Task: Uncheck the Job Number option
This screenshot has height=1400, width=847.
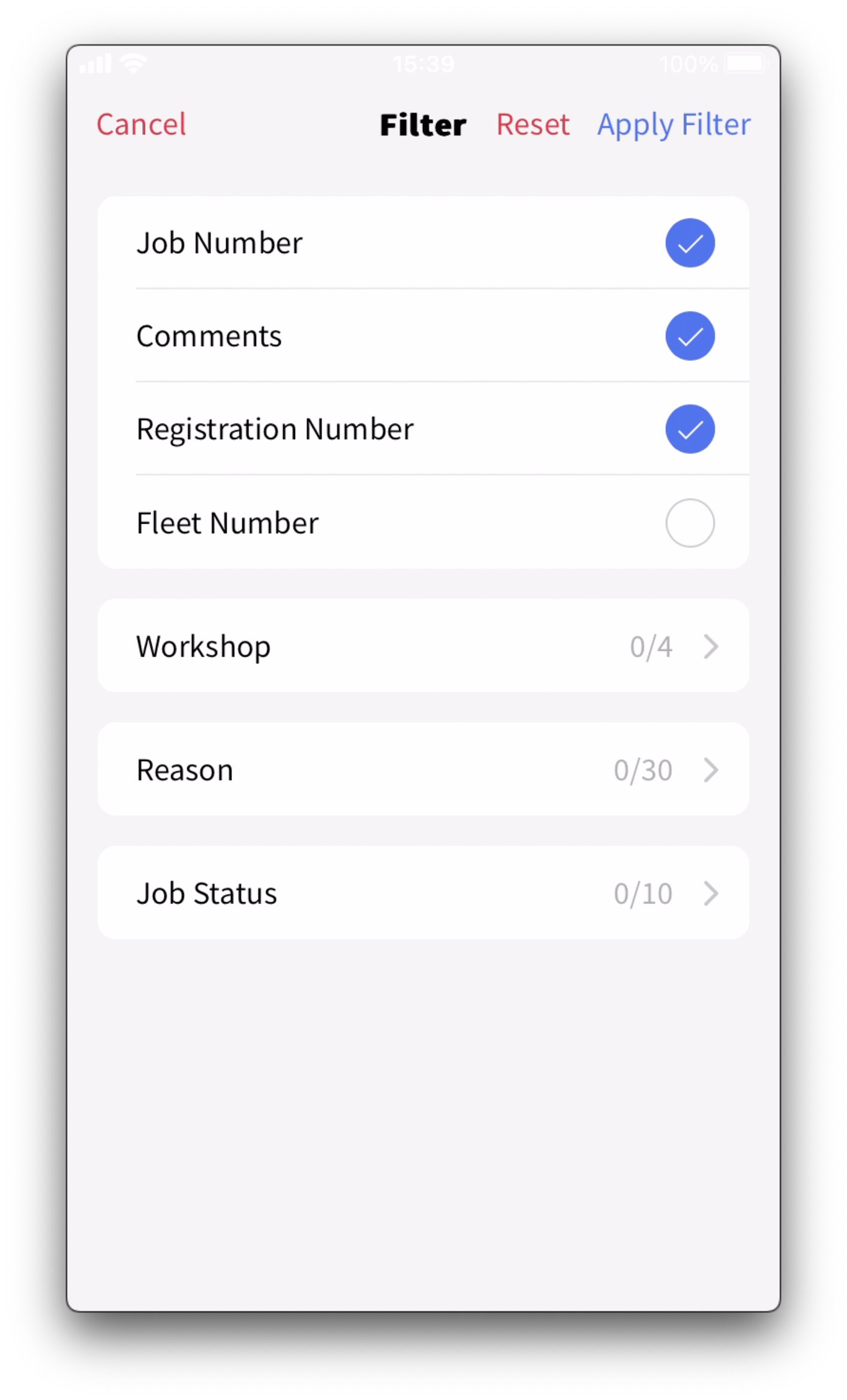Action: (690, 243)
